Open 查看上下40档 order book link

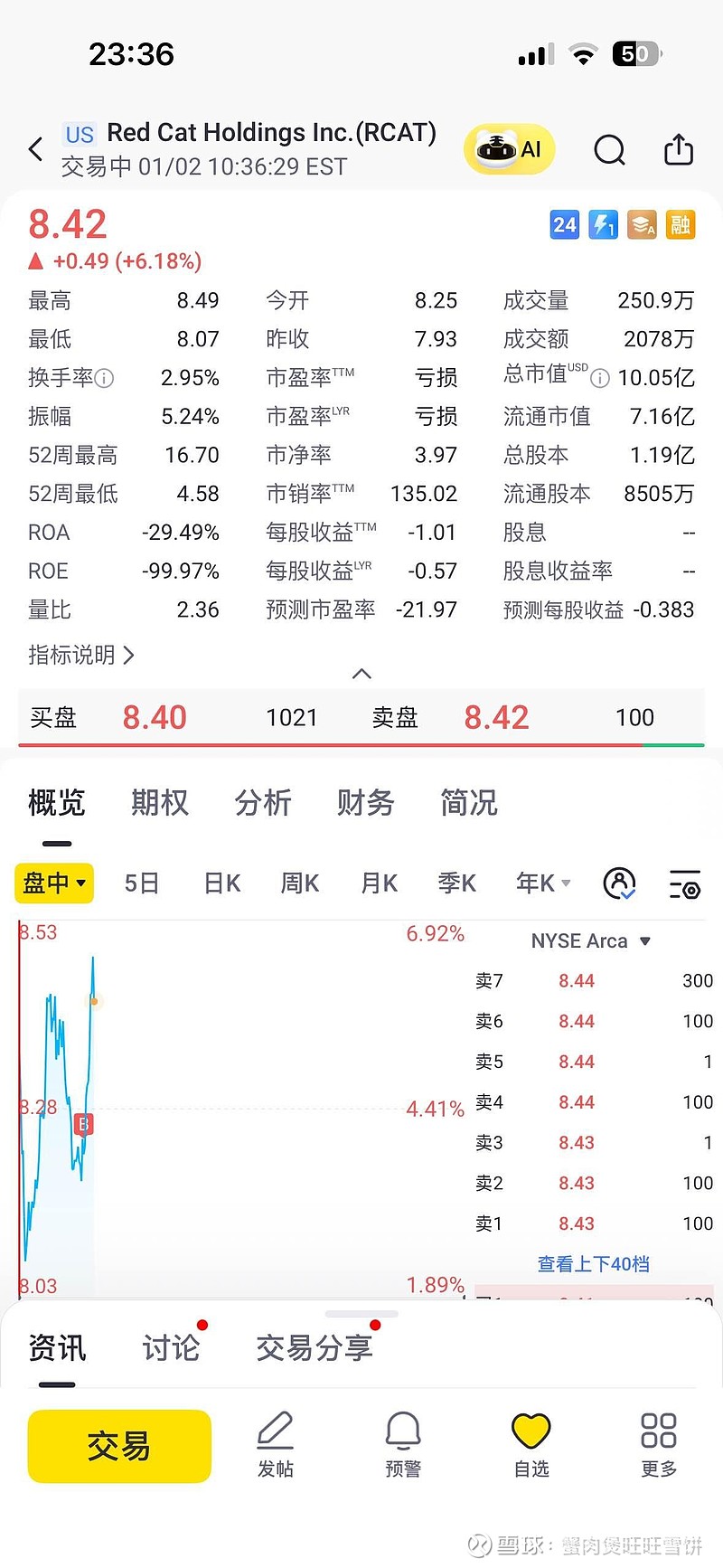[x=593, y=1264]
